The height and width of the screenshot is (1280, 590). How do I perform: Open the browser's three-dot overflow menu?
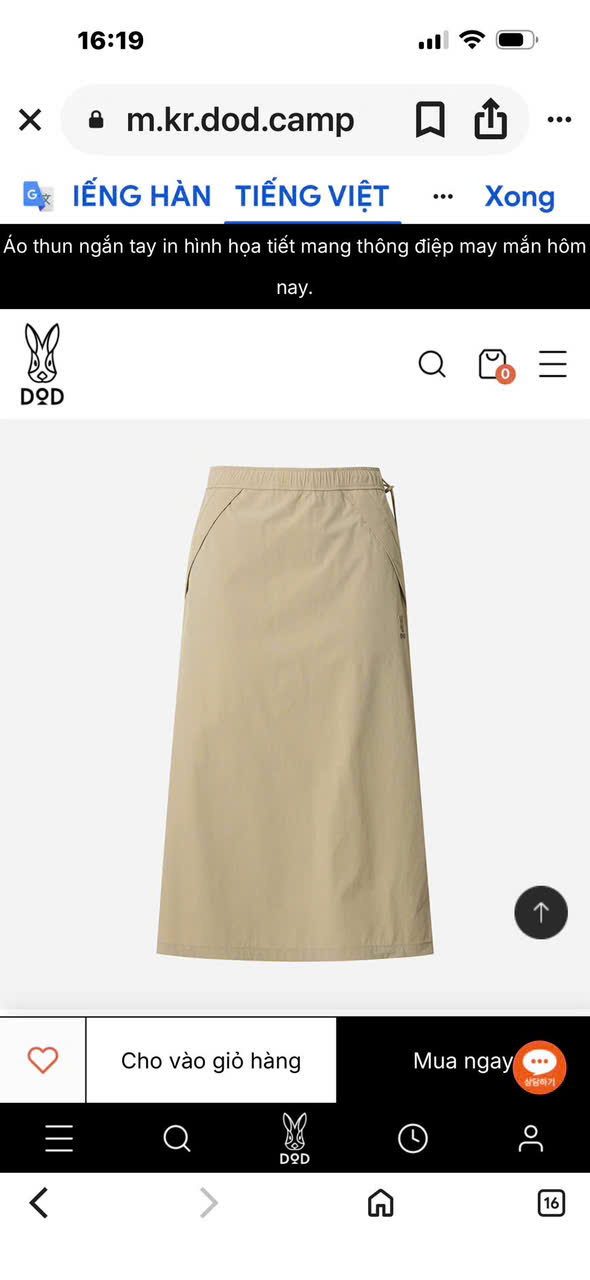coord(559,121)
